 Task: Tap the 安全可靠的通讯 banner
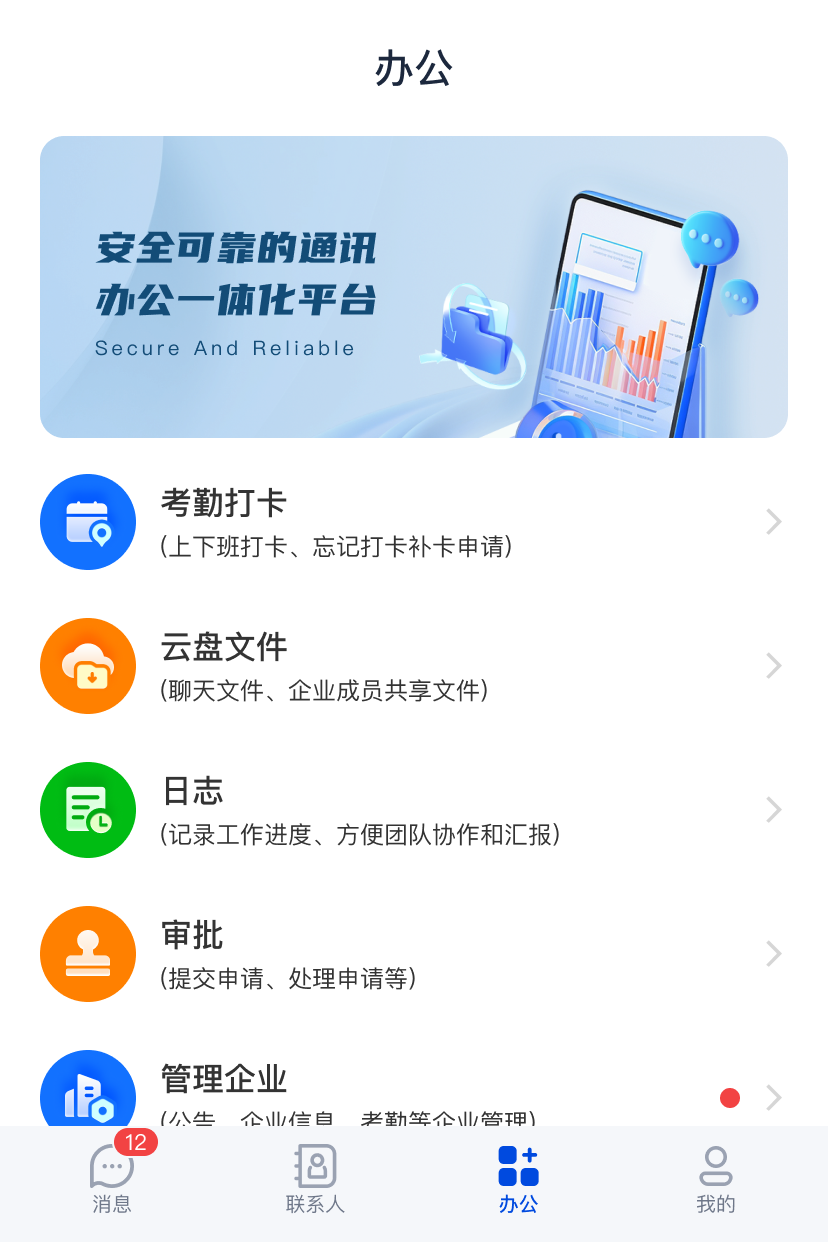point(414,287)
